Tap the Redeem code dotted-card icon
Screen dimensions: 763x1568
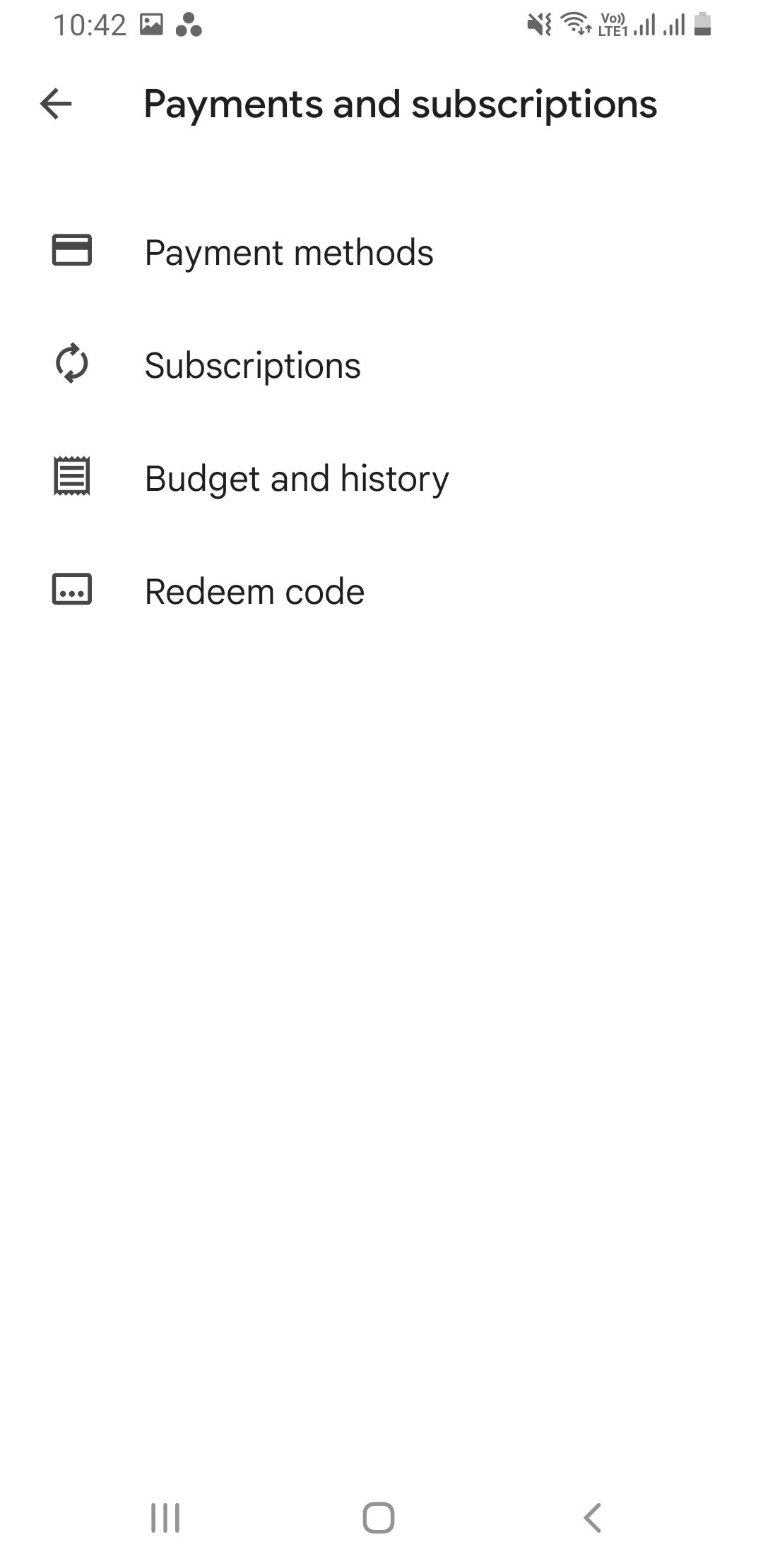point(71,591)
